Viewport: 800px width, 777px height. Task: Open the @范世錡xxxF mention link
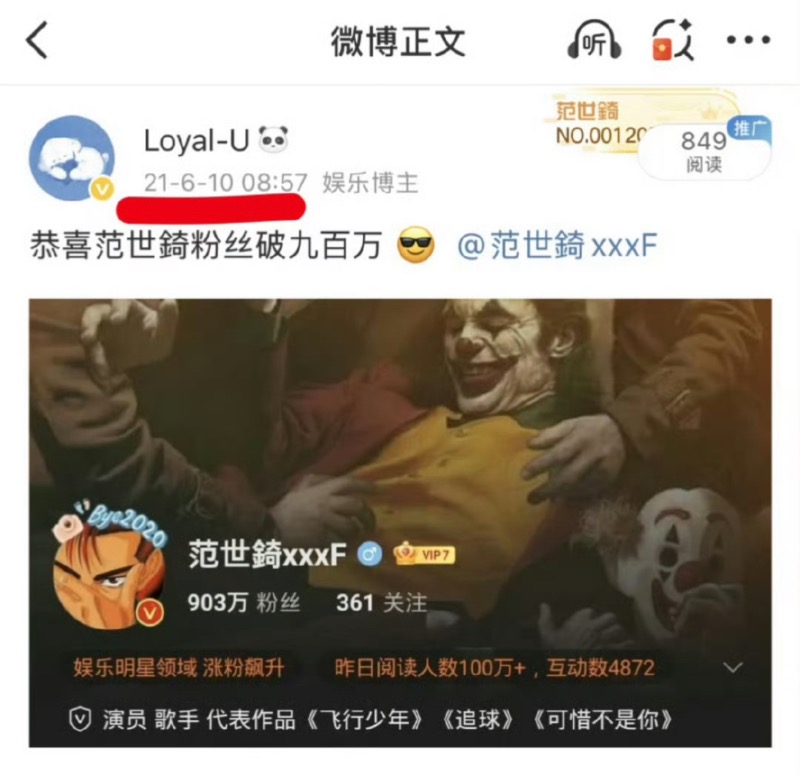tap(557, 246)
